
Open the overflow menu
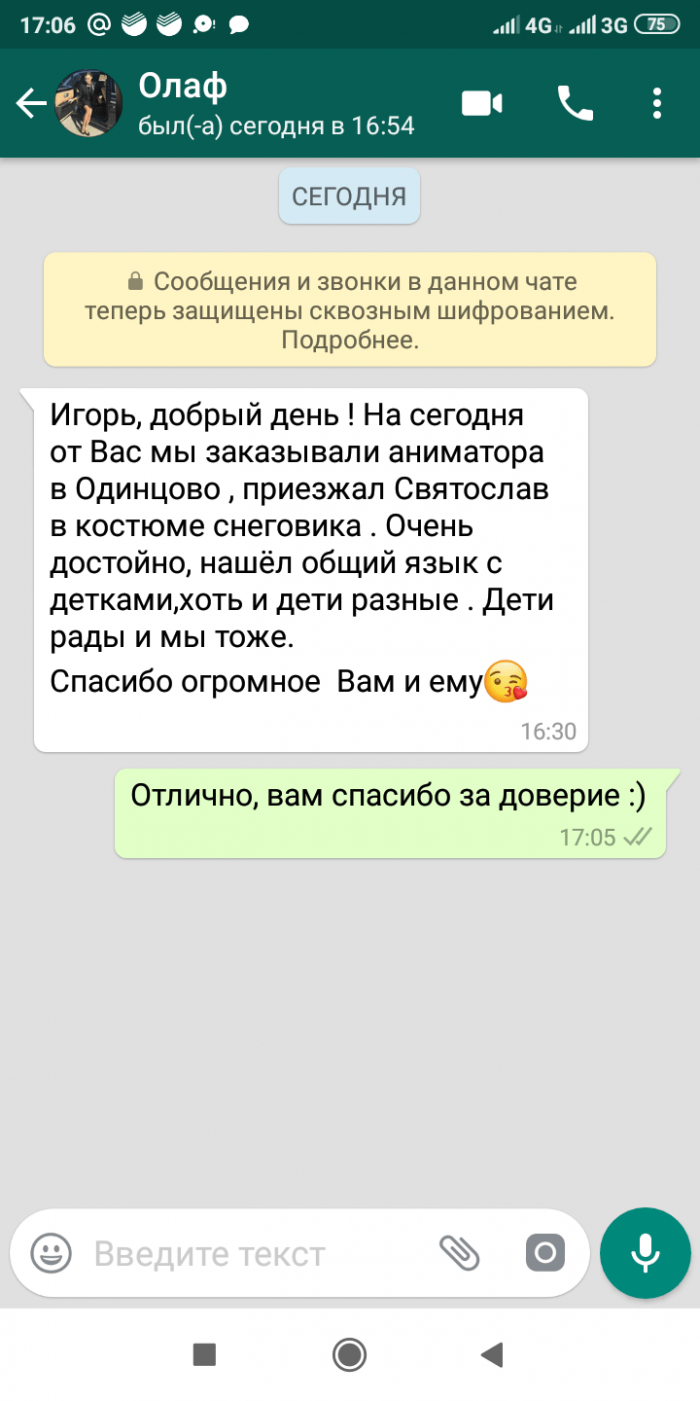coord(656,103)
